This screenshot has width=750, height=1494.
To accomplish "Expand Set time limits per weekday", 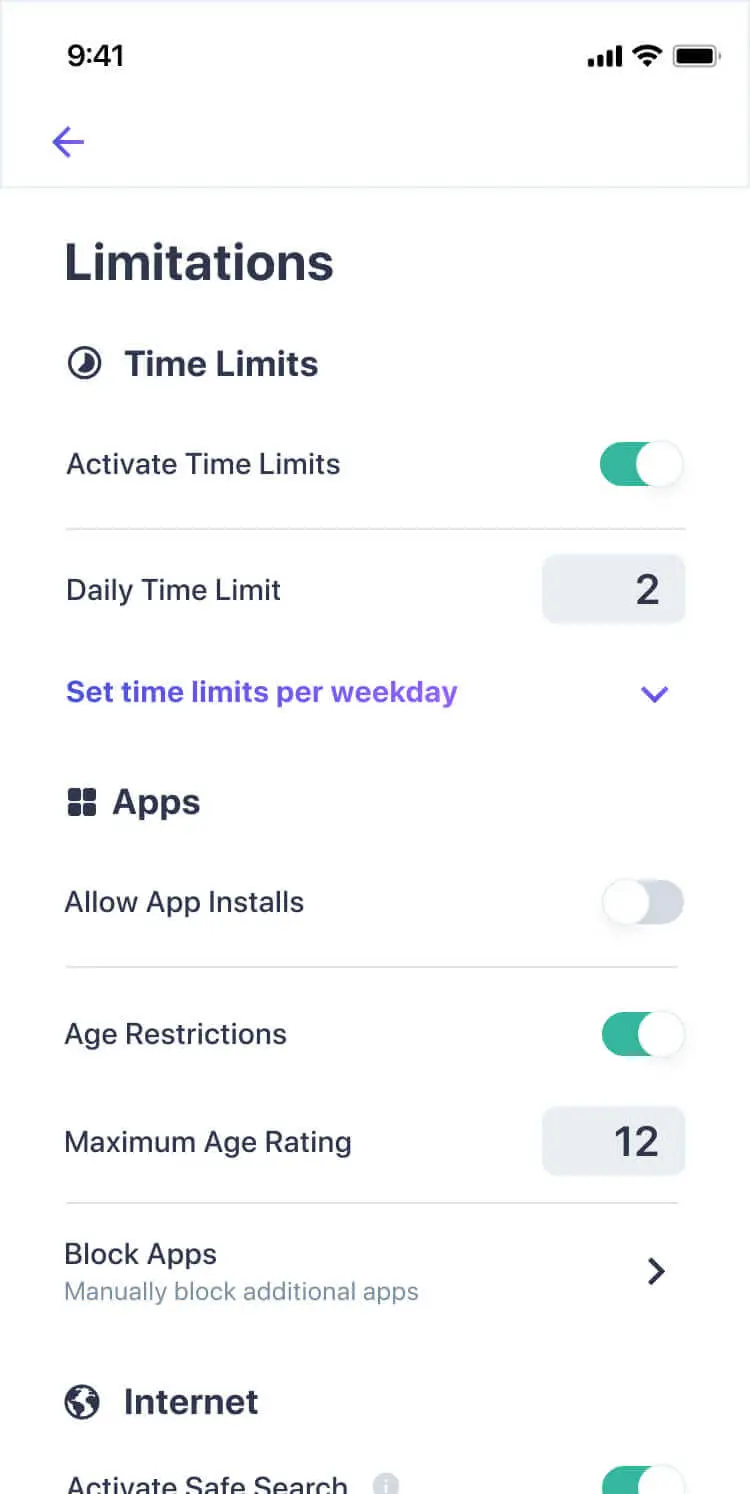I will click(x=653, y=693).
